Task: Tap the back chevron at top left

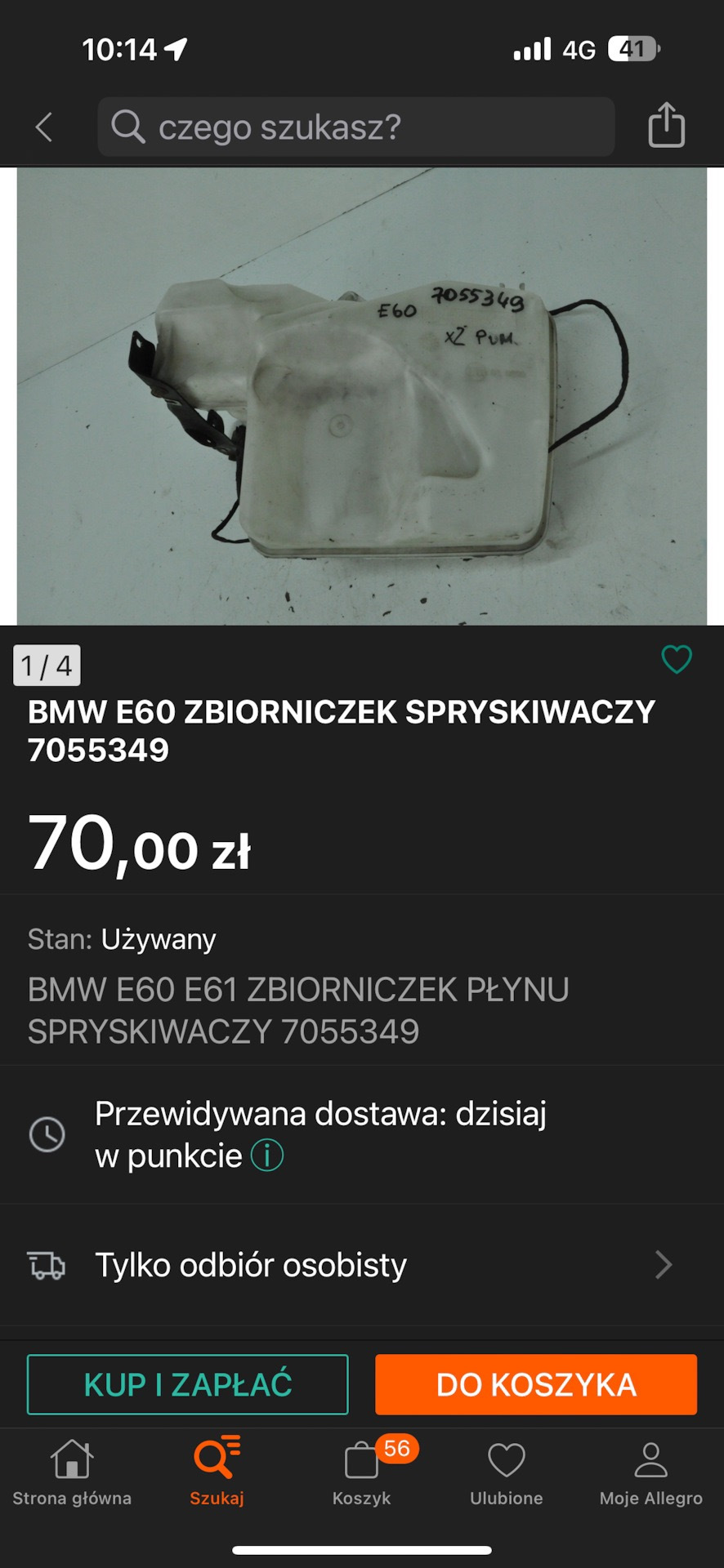Action: (x=42, y=127)
